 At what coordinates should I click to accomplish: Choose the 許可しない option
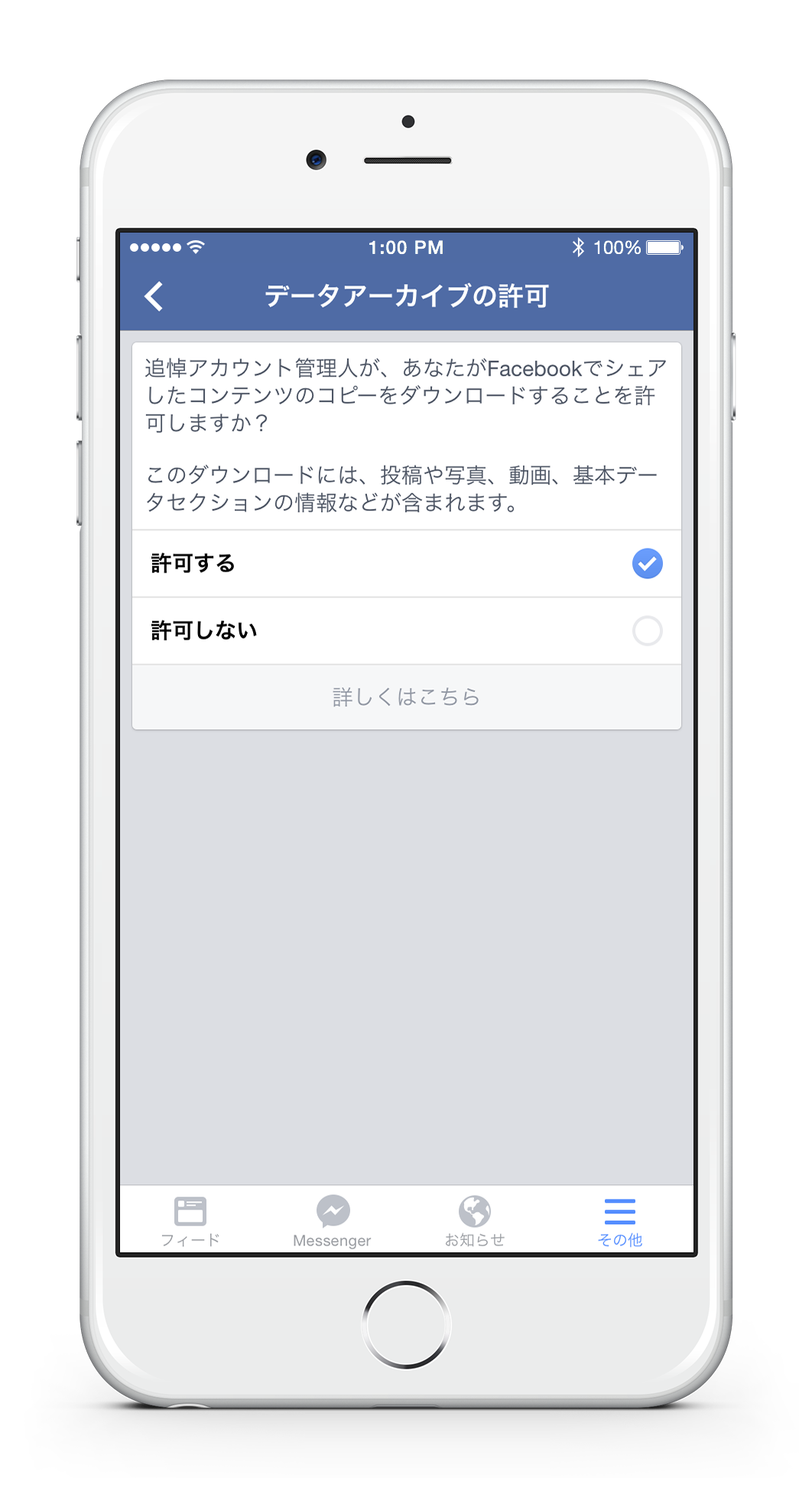406,631
